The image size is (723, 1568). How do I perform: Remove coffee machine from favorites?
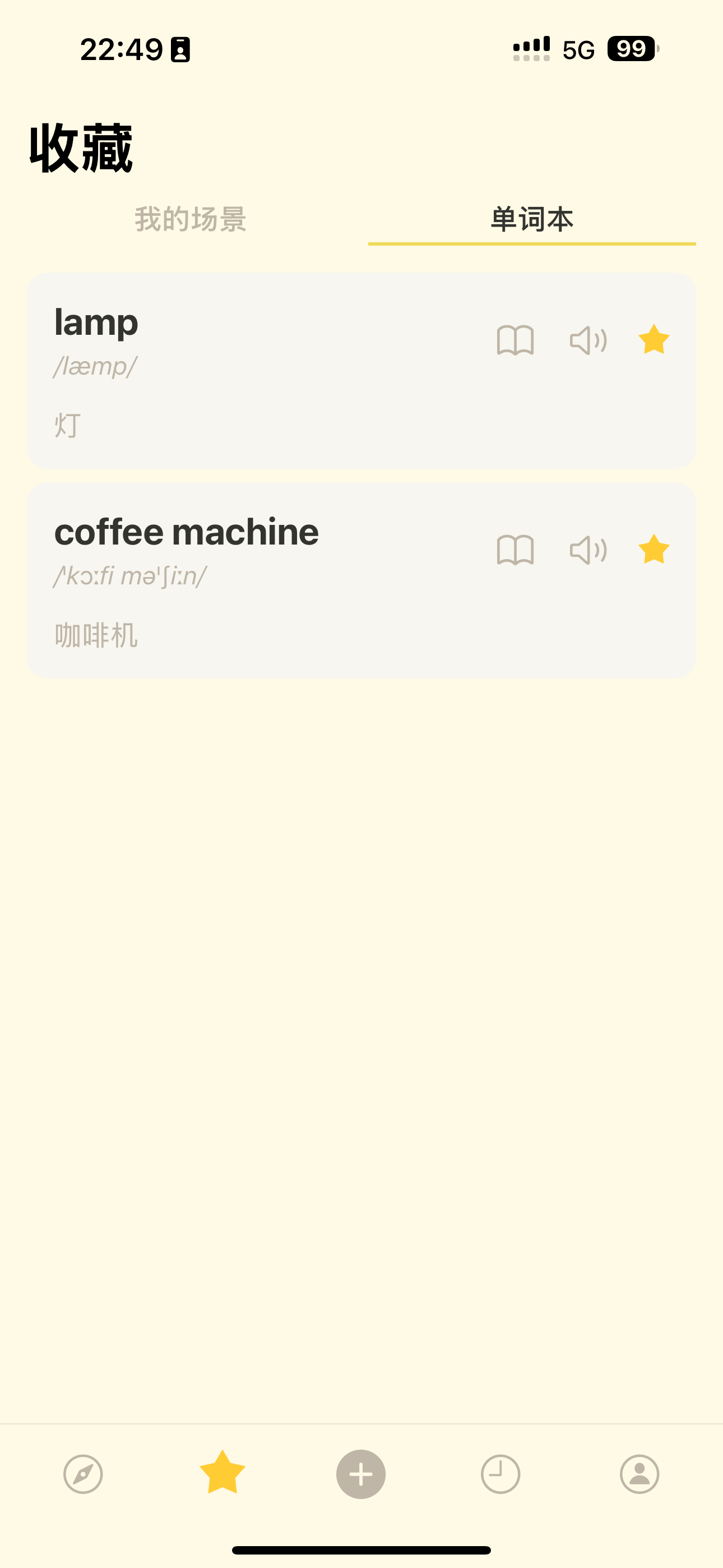click(654, 549)
